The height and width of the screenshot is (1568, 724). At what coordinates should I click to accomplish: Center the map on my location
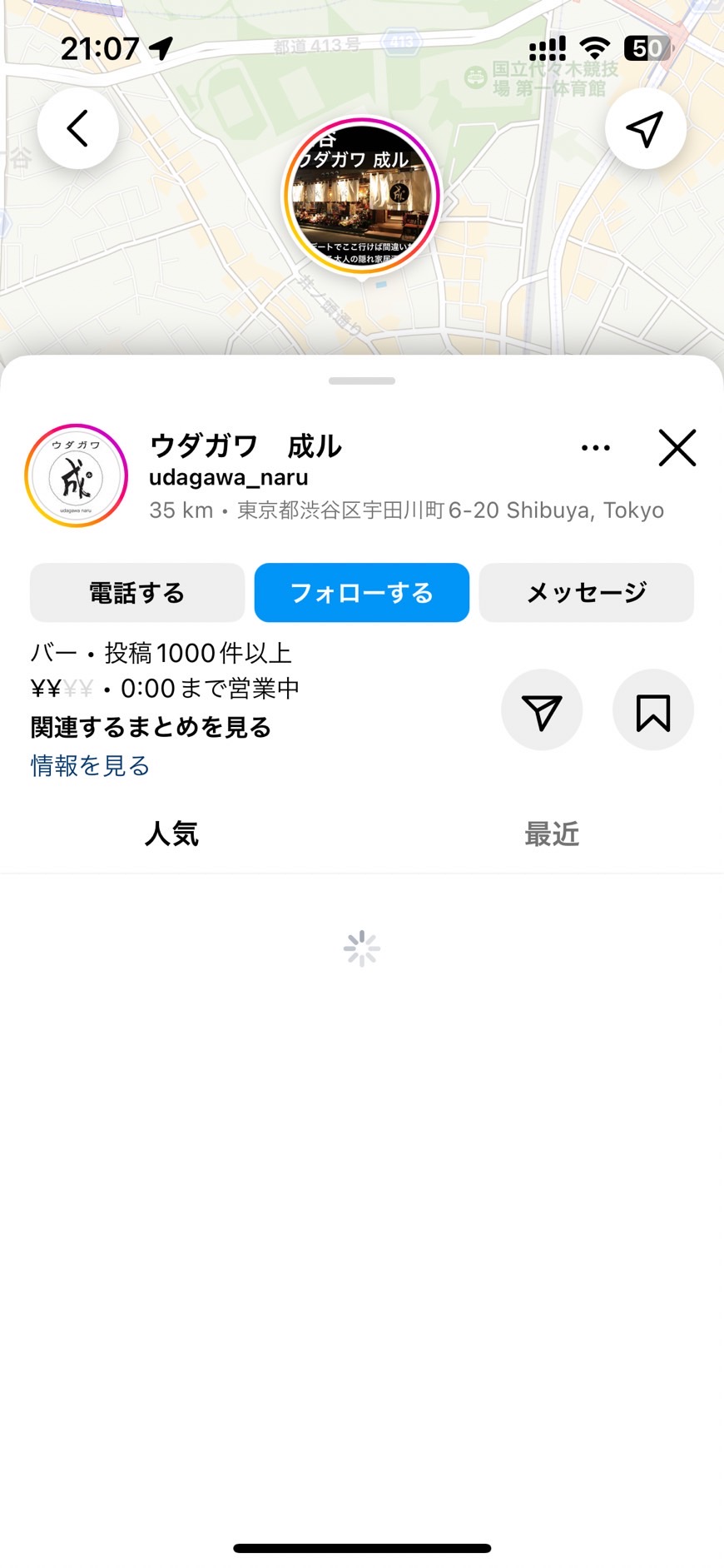click(x=645, y=129)
